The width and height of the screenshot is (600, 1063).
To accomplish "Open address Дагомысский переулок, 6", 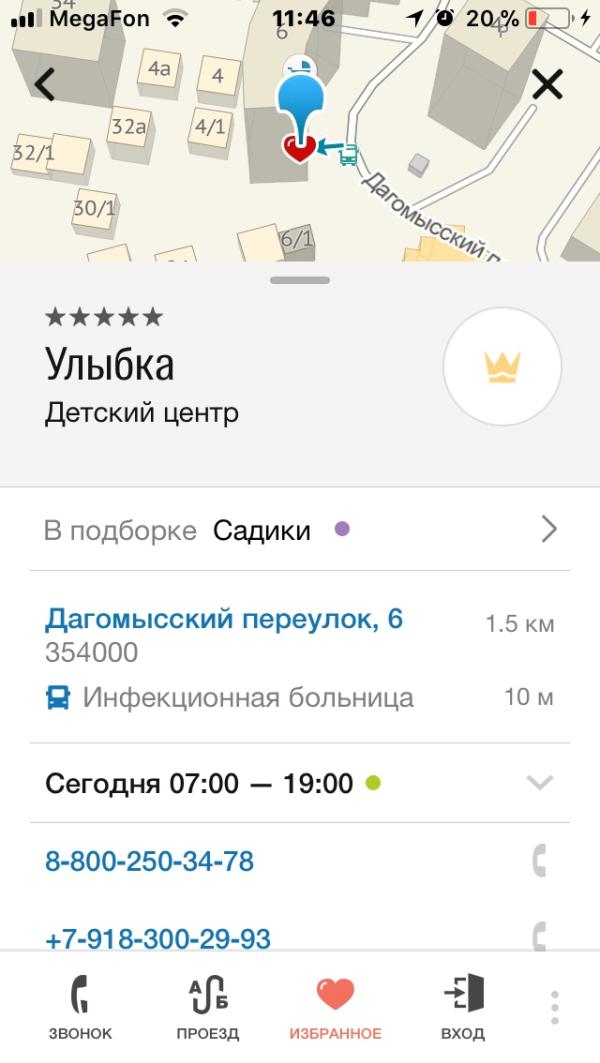I will 224,620.
